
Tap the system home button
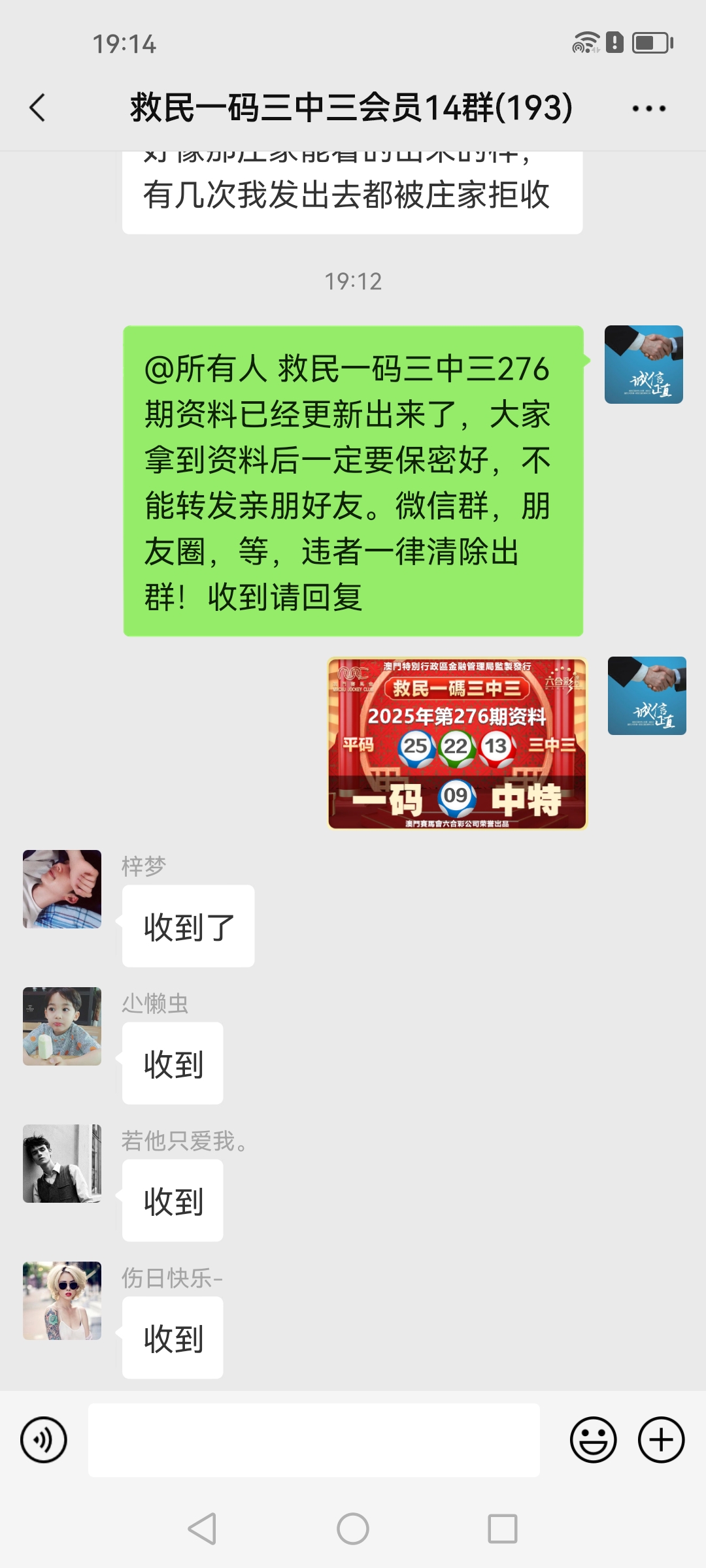click(353, 1529)
